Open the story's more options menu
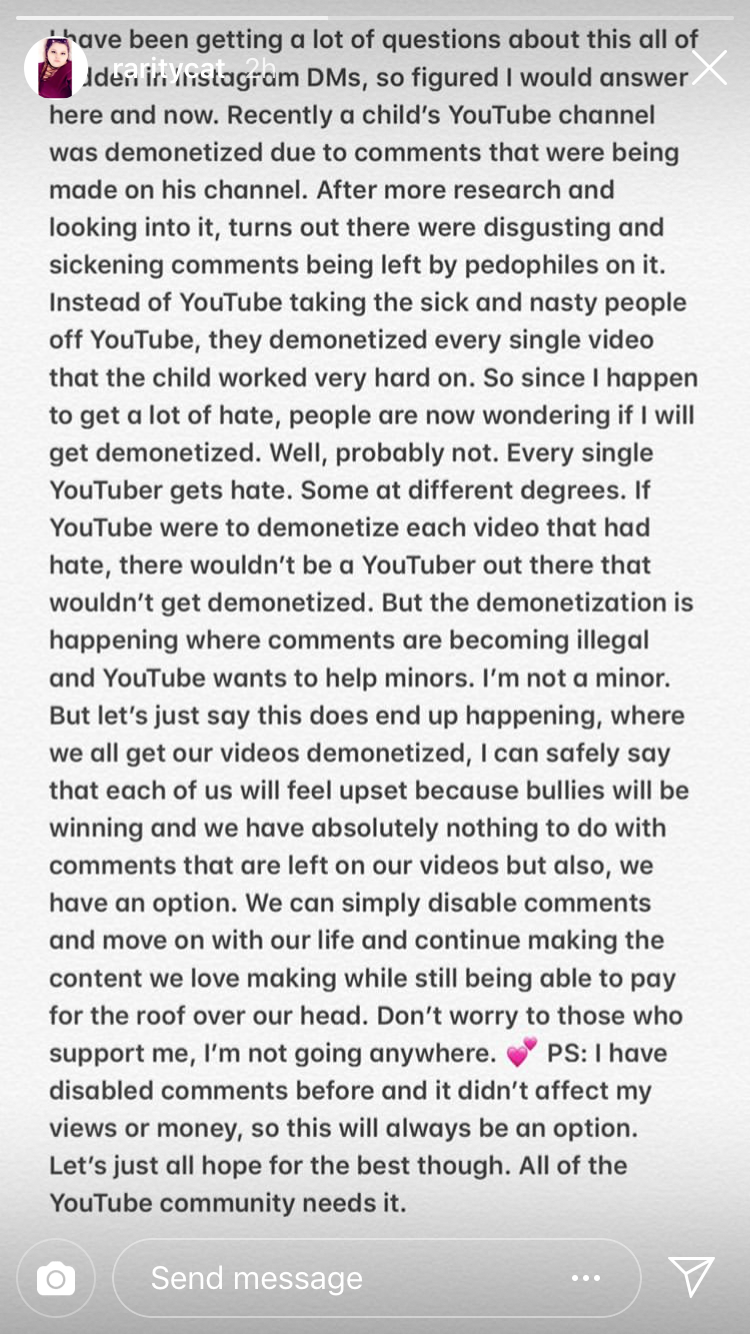The width and height of the screenshot is (750, 1334). point(585,1278)
